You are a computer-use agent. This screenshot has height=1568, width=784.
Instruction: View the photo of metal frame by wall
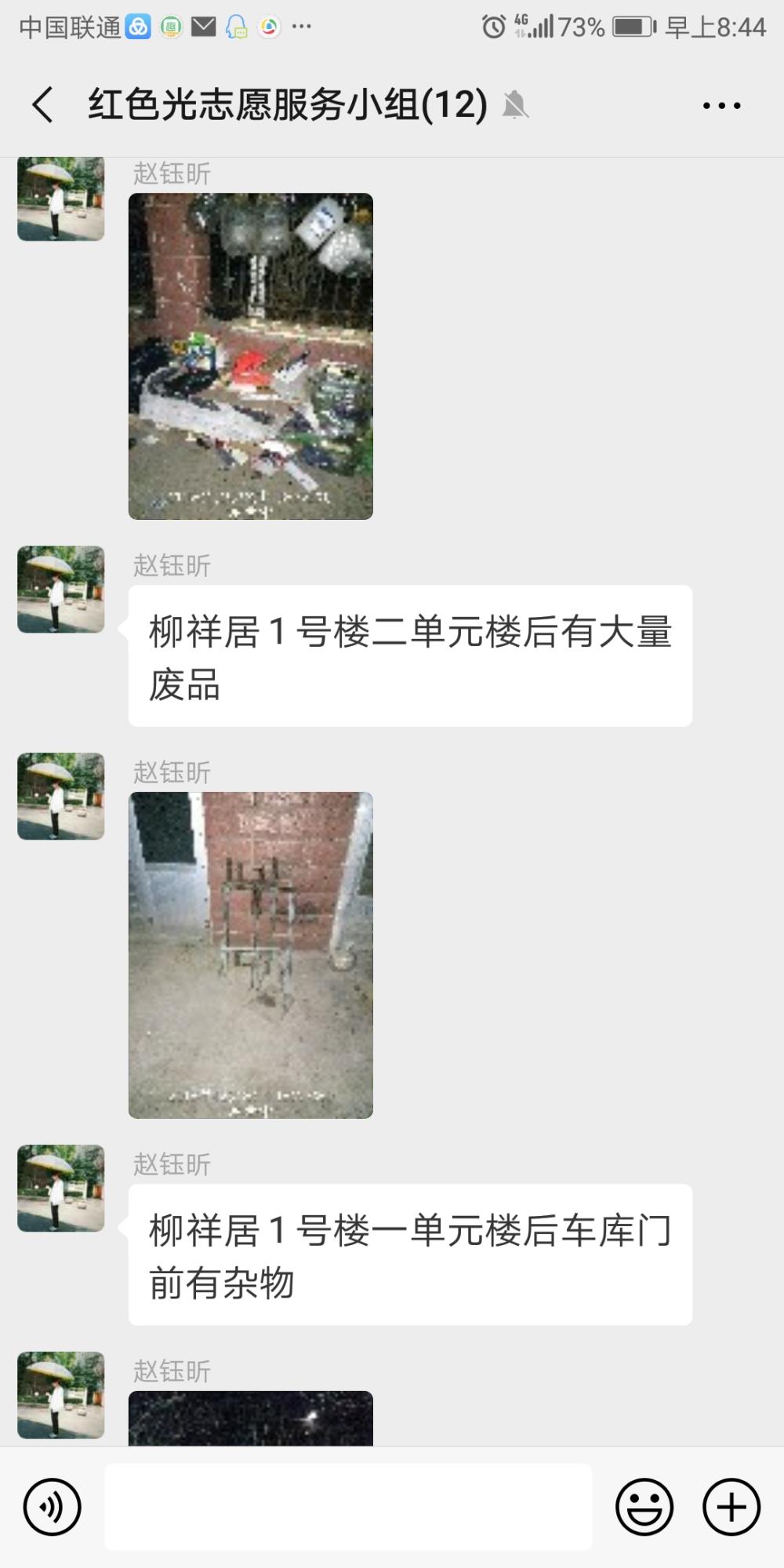[x=251, y=955]
